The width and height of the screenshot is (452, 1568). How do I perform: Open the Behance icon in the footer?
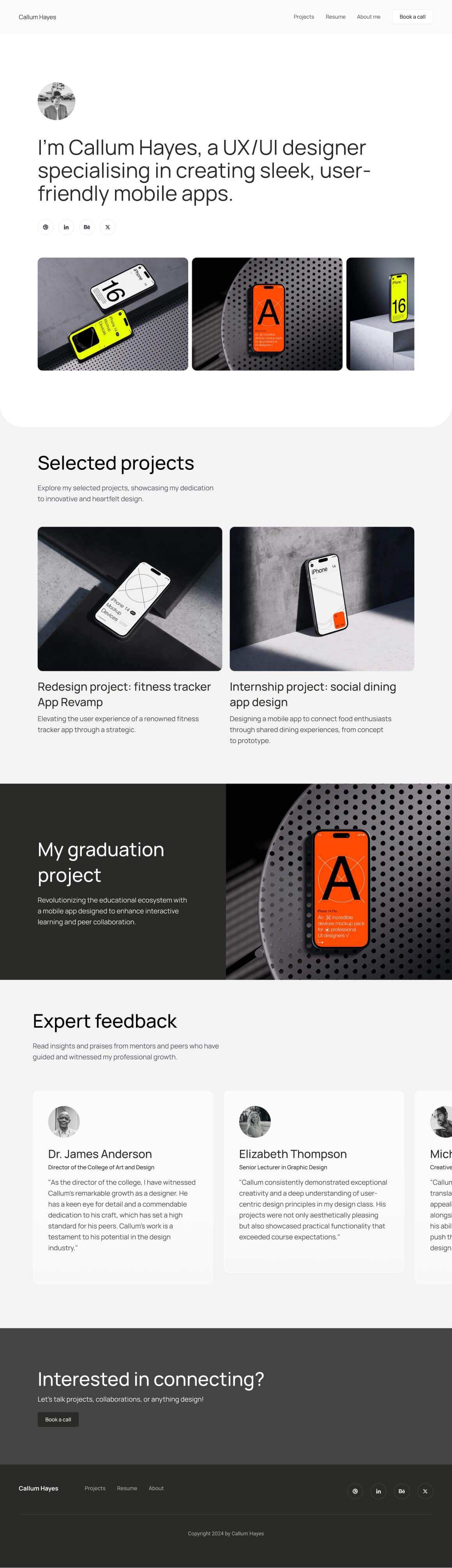pyautogui.click(x=401, y=1491)
